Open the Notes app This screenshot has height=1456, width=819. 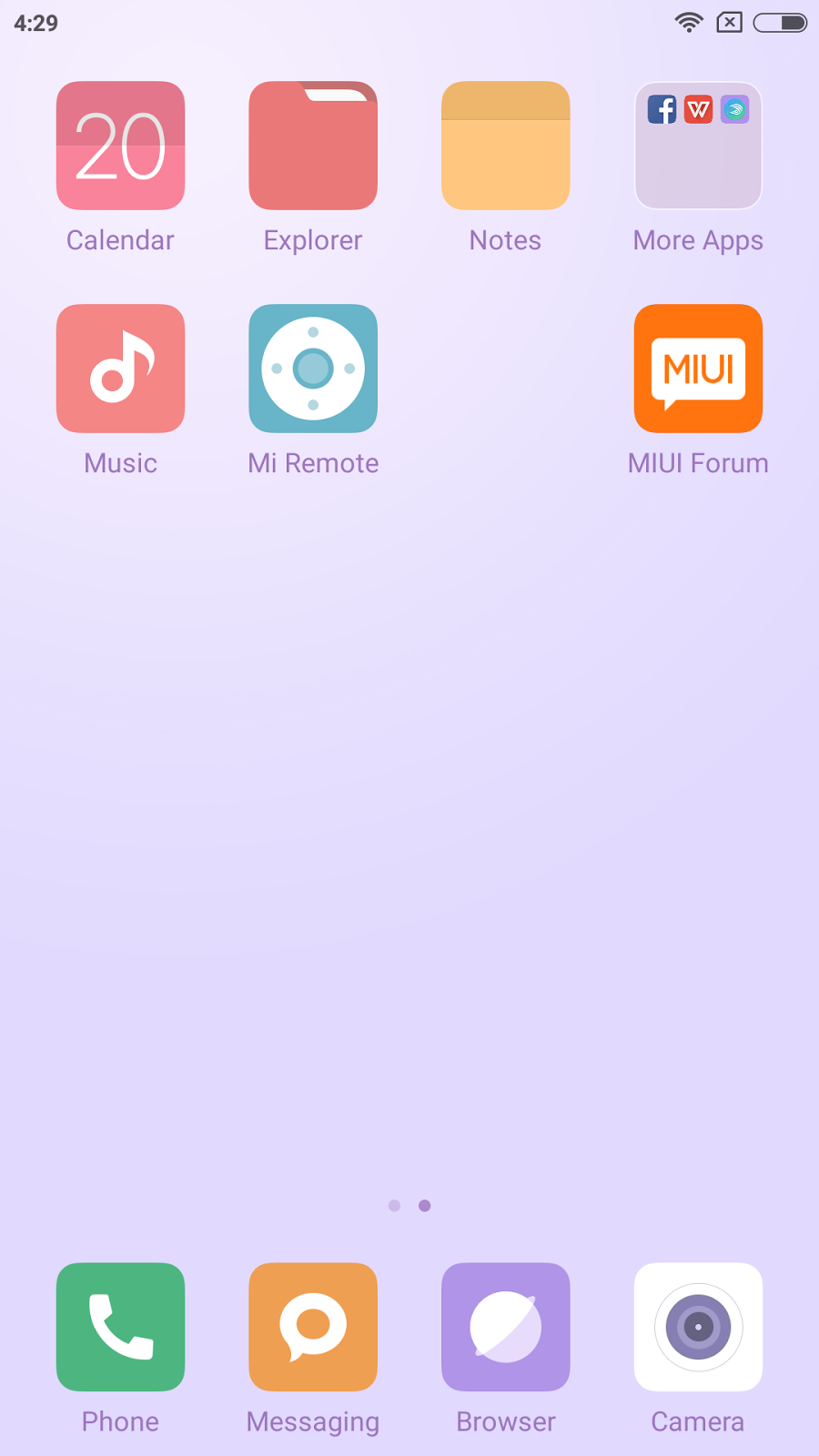coord(506,146)
